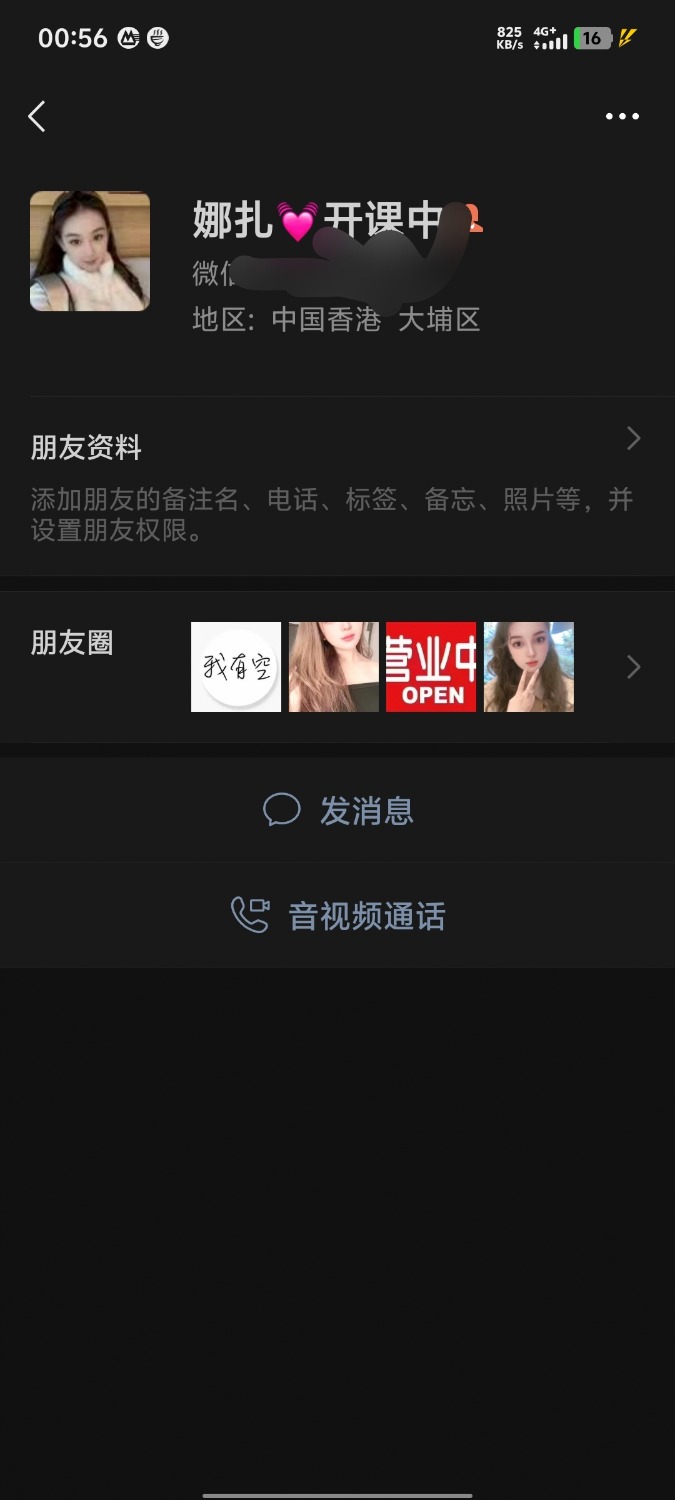Open the 朋友圈 moments row

337,667
